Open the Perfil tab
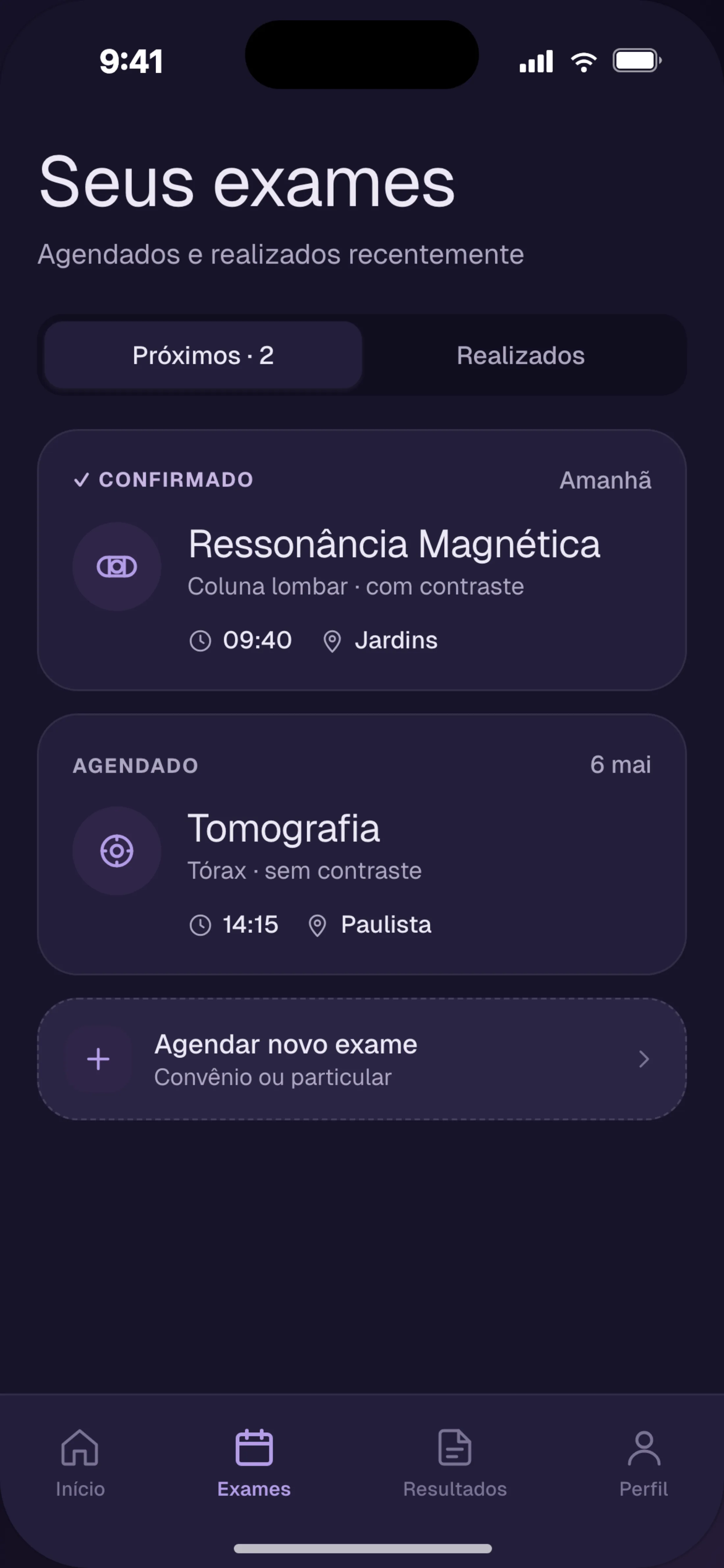Image resolution: width=724 pixels, height=1568 pixels. tap(643, 1462)
